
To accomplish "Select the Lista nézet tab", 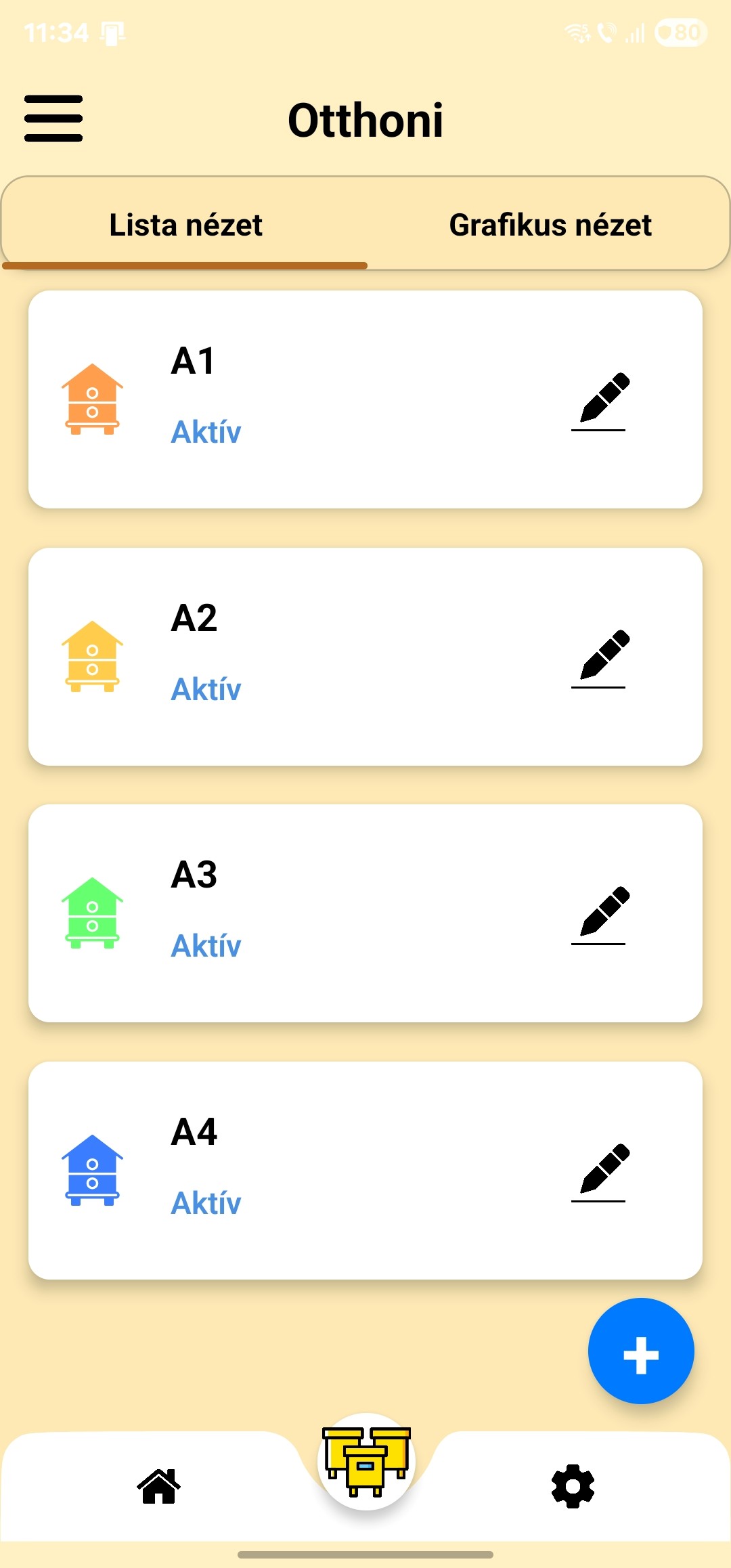I will (x=185, y=225).
